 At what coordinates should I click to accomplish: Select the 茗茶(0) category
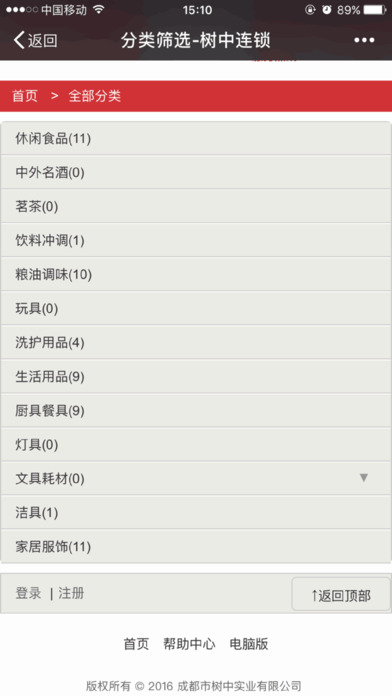coord(196,206)
